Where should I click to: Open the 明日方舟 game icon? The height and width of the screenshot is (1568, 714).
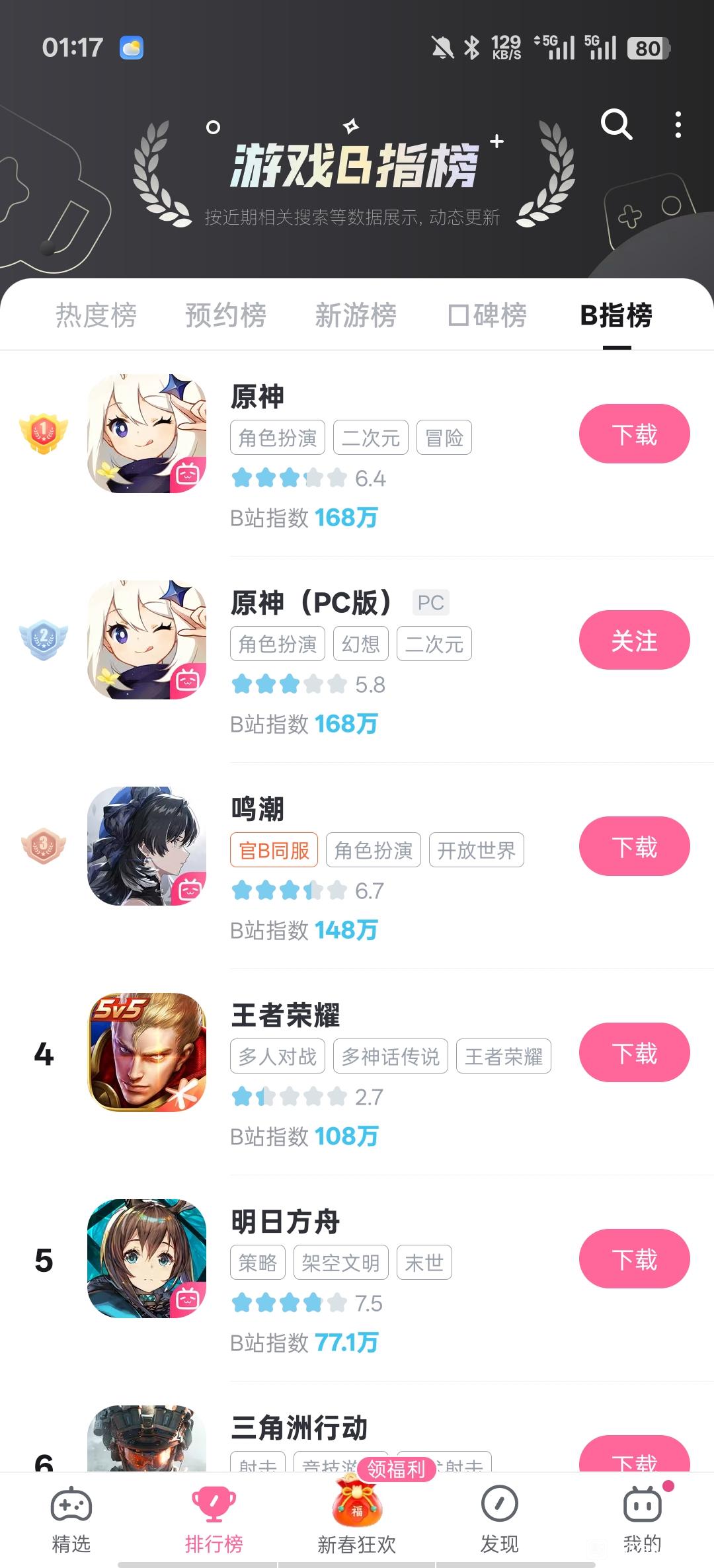point(147,1259)
